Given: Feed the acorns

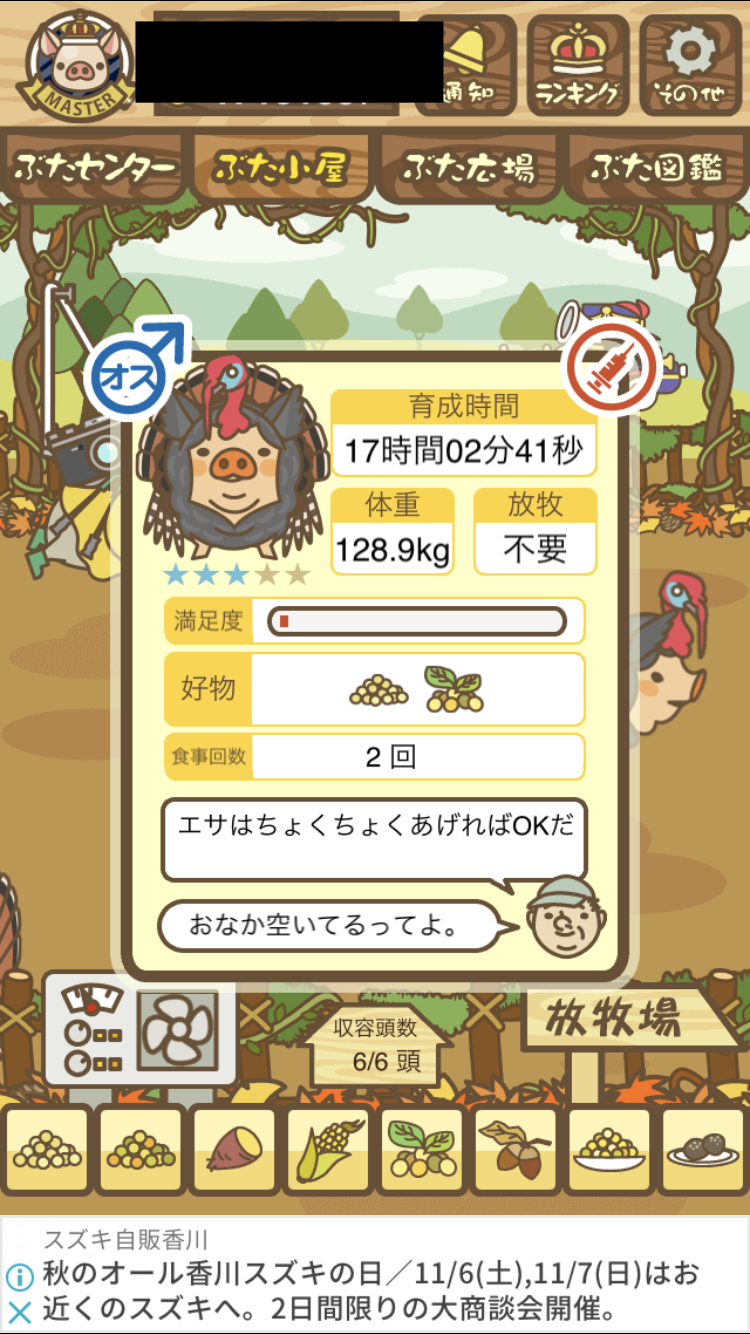Looking at the screenshot, I should (x=515, y=1152).
